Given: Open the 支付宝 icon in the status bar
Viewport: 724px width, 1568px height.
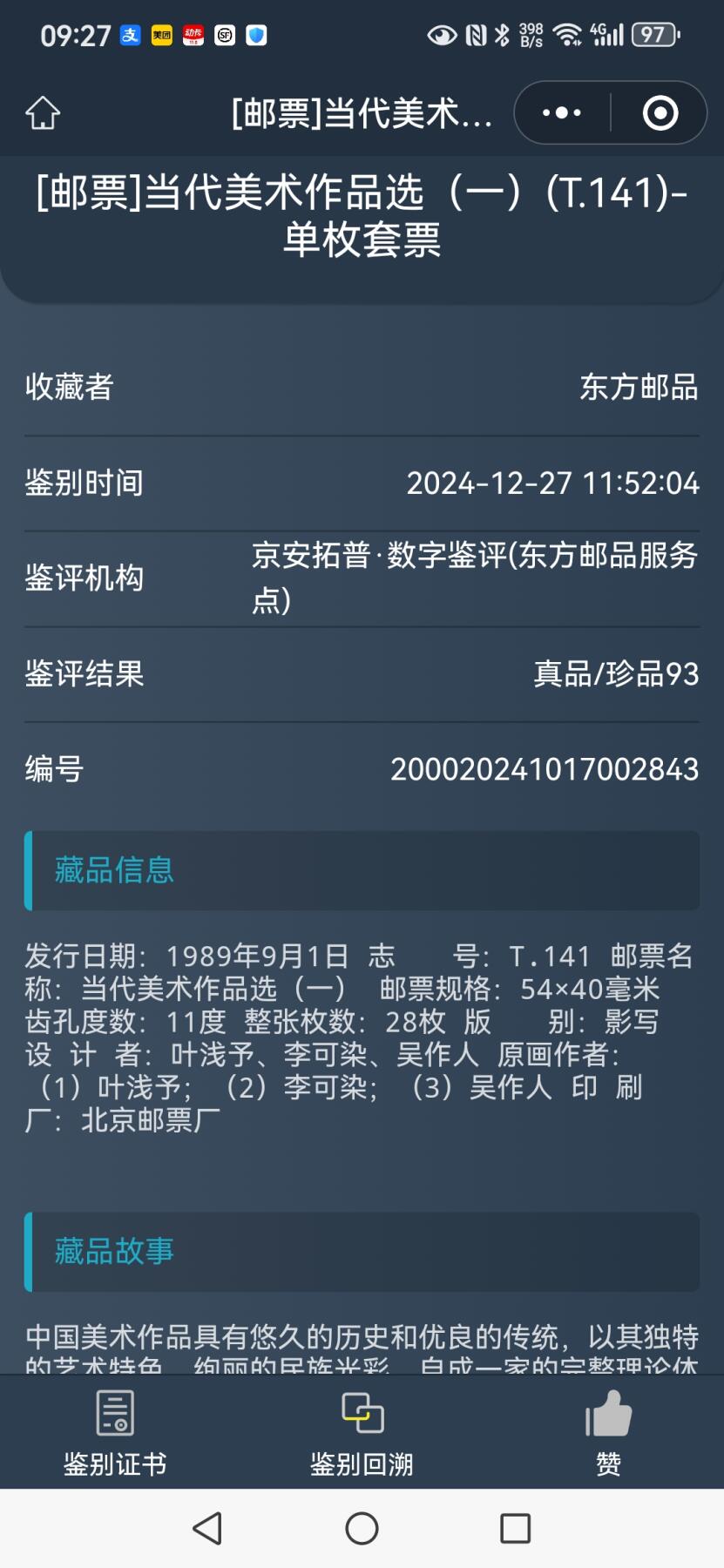Looking at the screenshot, I should click(x=131, y=33).
